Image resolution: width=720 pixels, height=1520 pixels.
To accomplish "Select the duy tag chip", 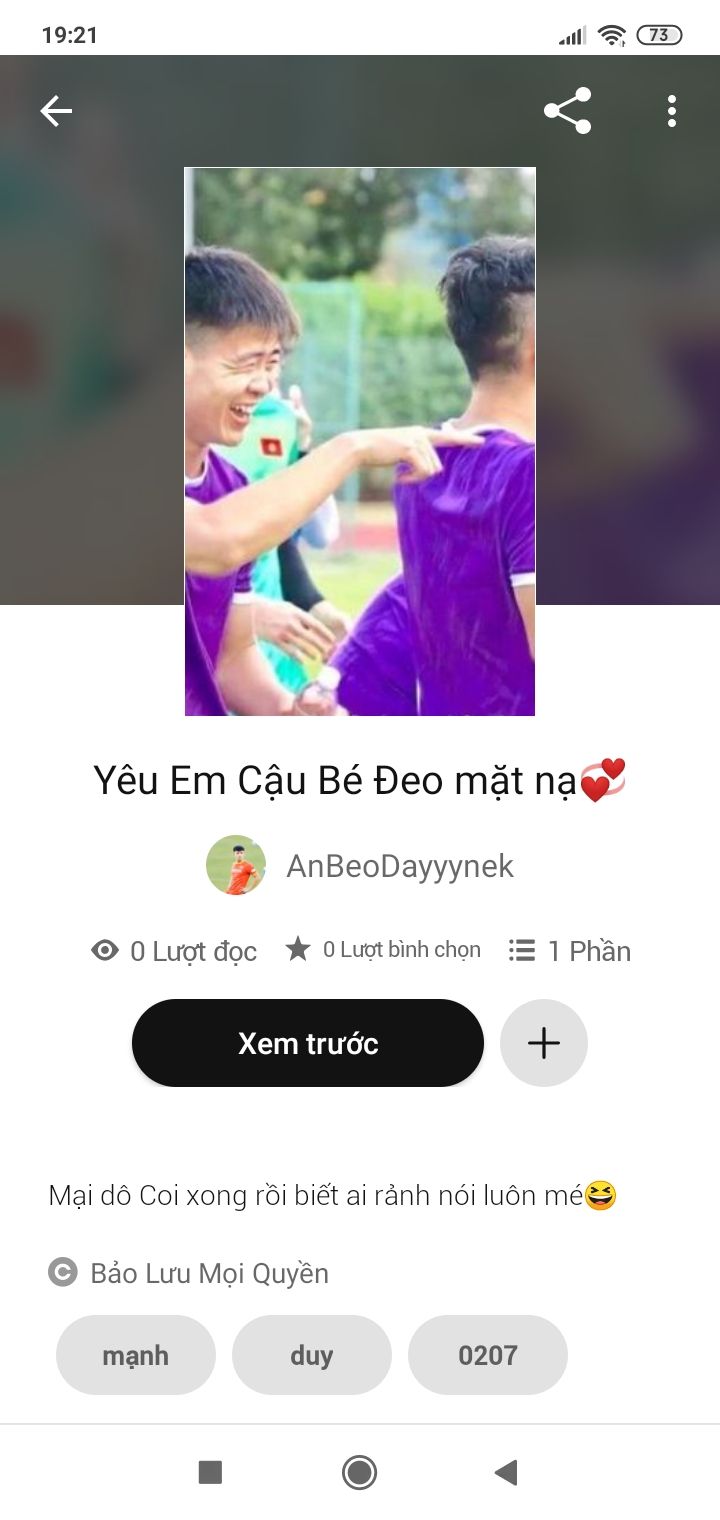I will pyautogui.click(x=311, y=1355).
